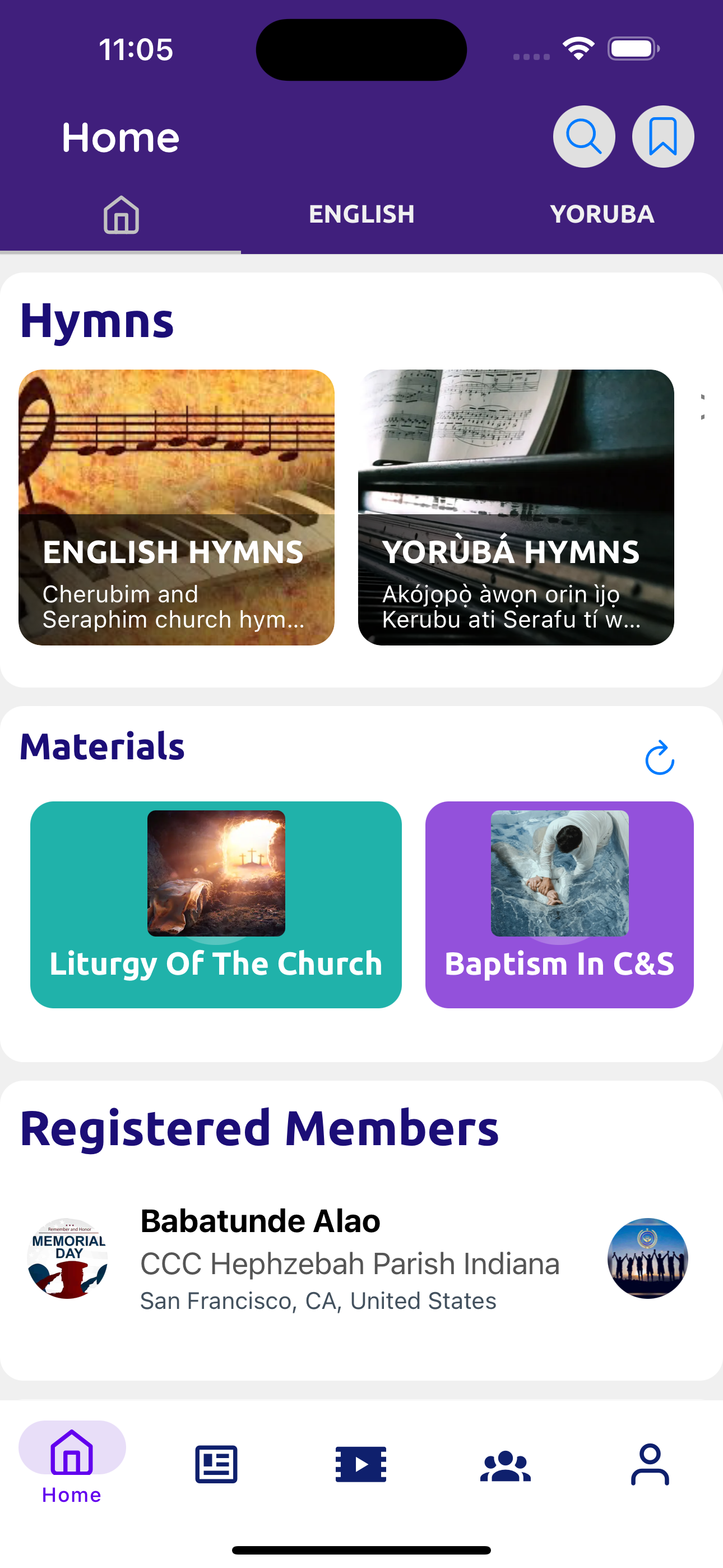Image resolution: width=723 pixels, height=1568 pixels.
Task: Select the home icon tab in the top bar
Action: pos(121,214)
